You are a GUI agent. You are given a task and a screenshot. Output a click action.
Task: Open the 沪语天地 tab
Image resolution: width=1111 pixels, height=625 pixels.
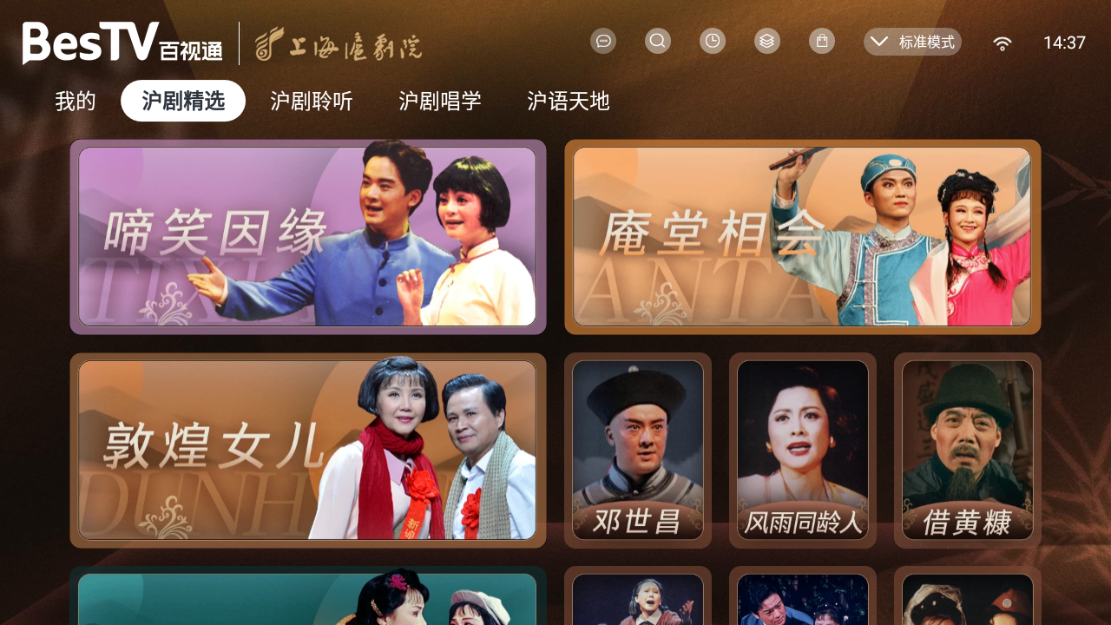tap(568, 101)
